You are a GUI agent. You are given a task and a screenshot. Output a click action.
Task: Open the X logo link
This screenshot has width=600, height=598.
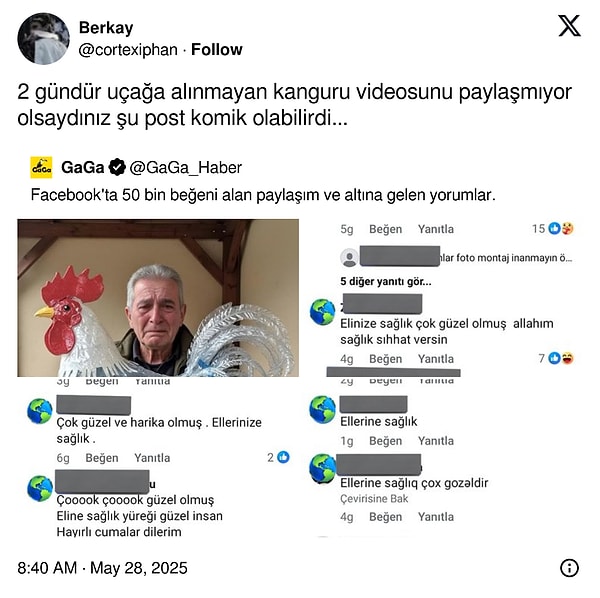pyautogui.click(x=569, y=26)
